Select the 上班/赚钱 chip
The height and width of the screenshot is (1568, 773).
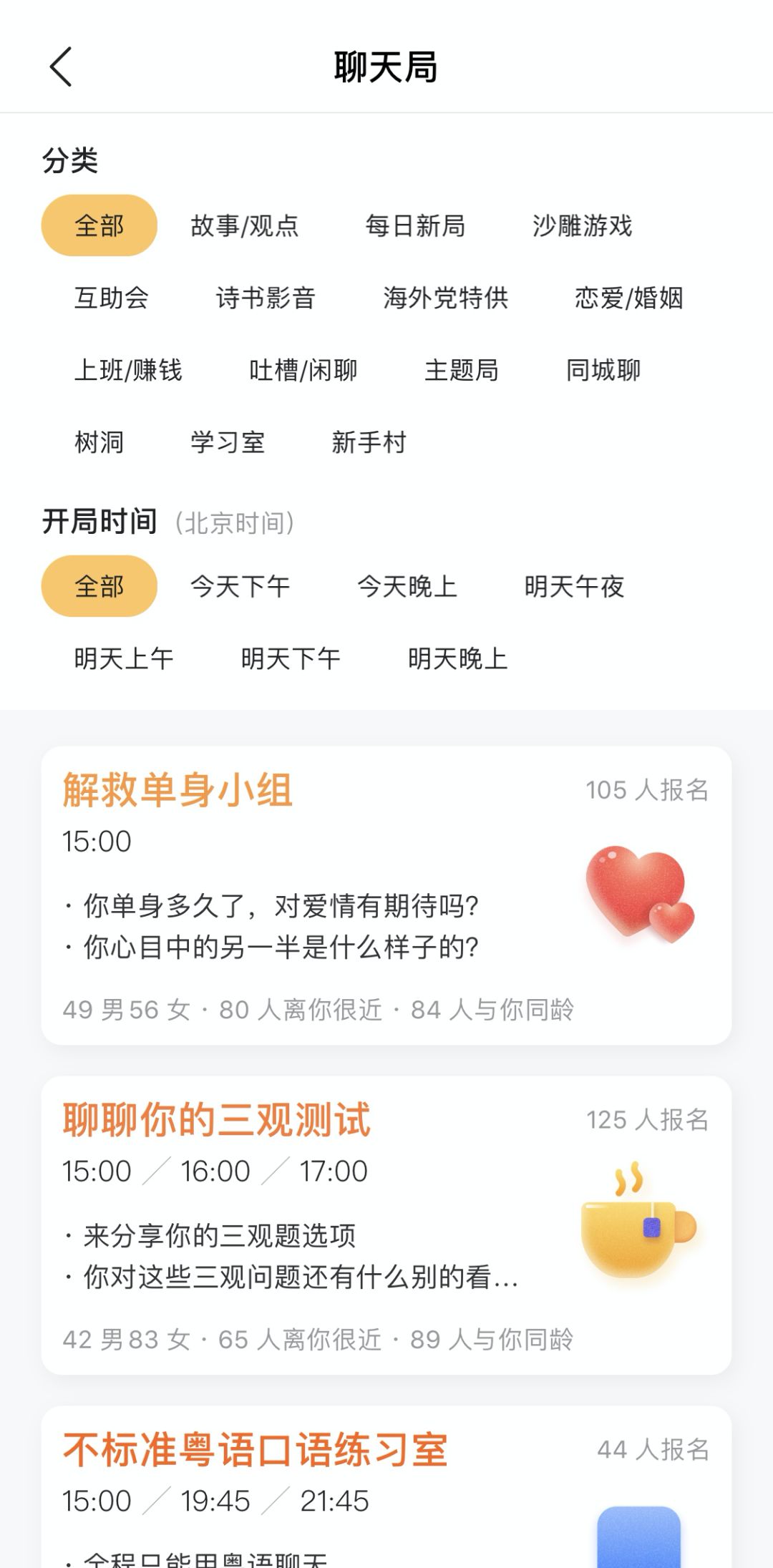coord(128,371)
